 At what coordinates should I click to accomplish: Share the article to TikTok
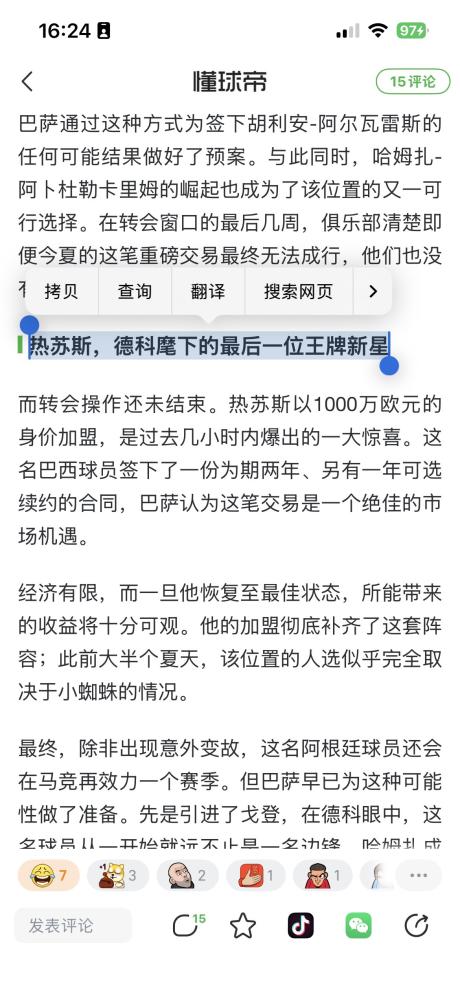(301, 926)
